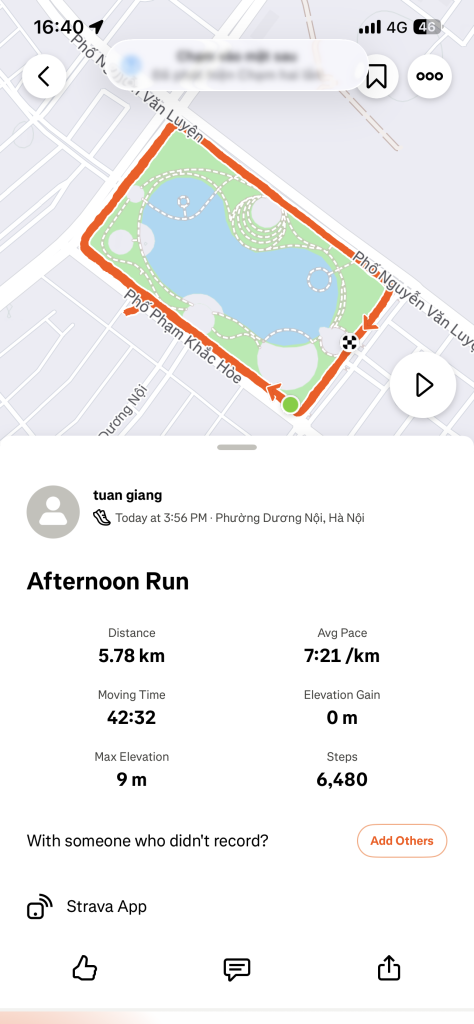Give kudos with the thumbs-up icon

click(84, 968)
